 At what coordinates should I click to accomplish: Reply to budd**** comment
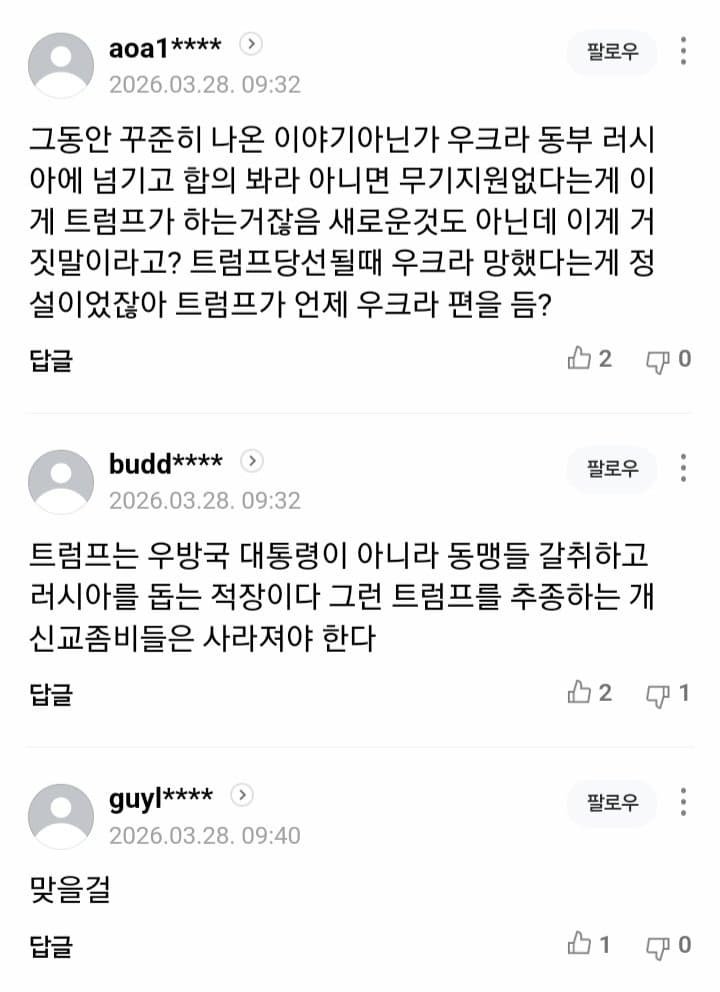[51, 693]
